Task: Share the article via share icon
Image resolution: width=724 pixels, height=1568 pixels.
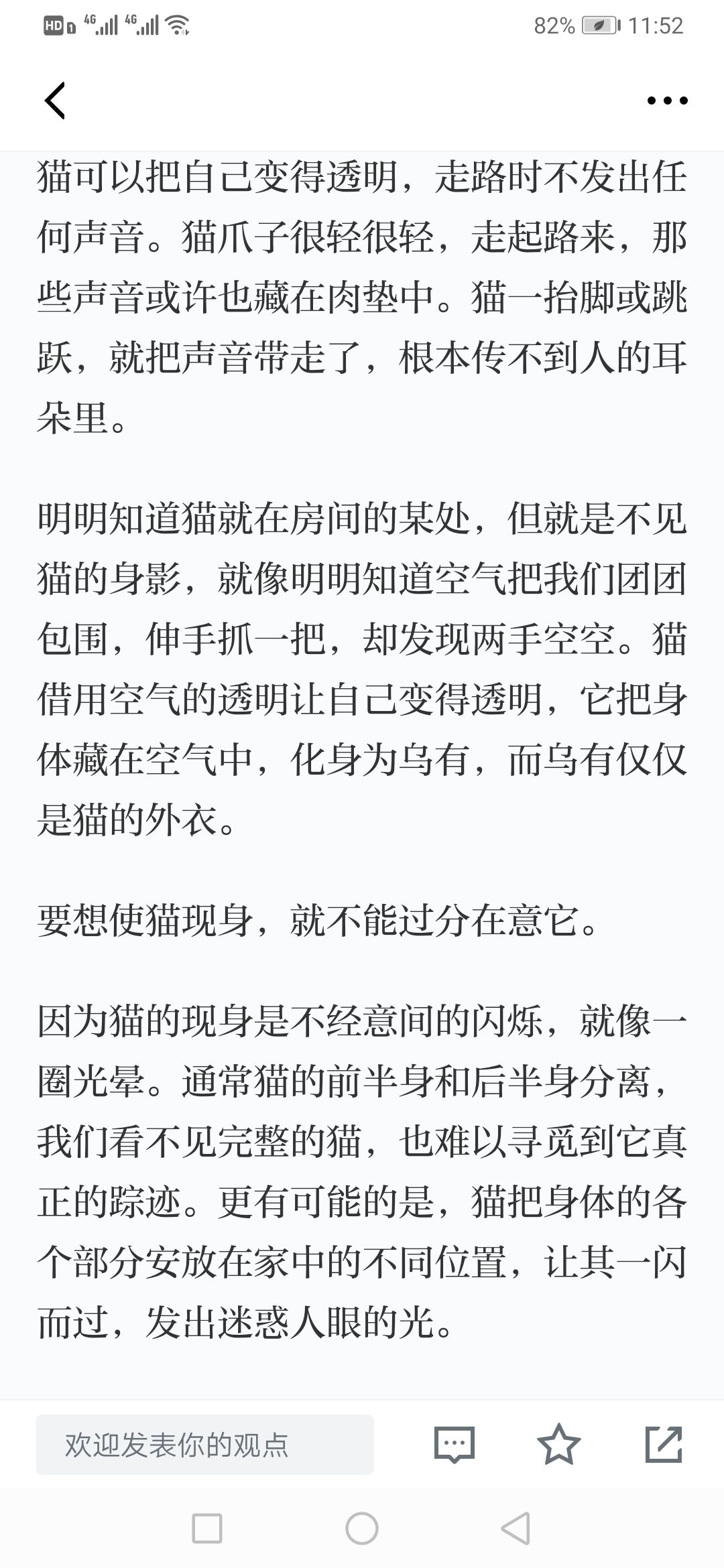Action: tap(664, 1444)
